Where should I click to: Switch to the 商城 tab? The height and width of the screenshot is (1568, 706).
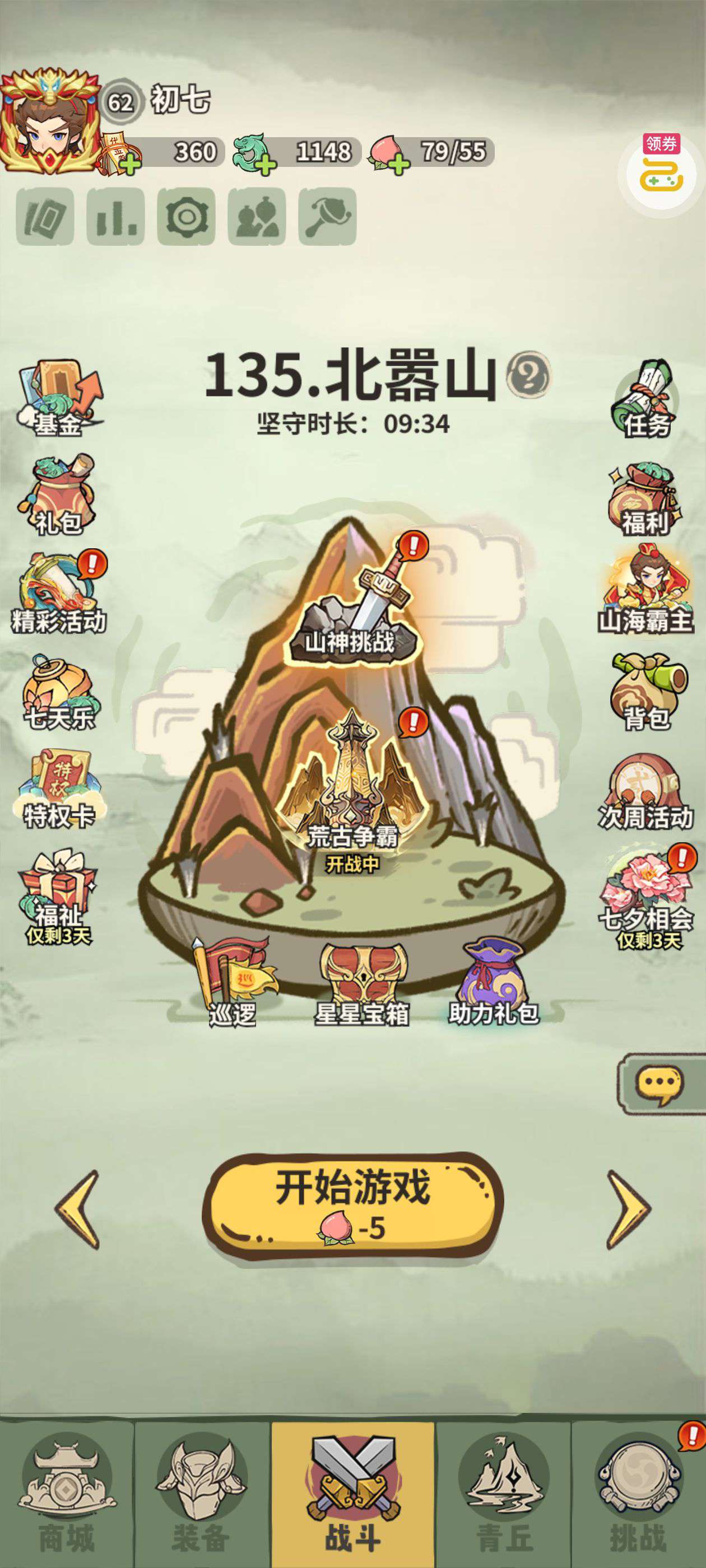coord(66,1494)
